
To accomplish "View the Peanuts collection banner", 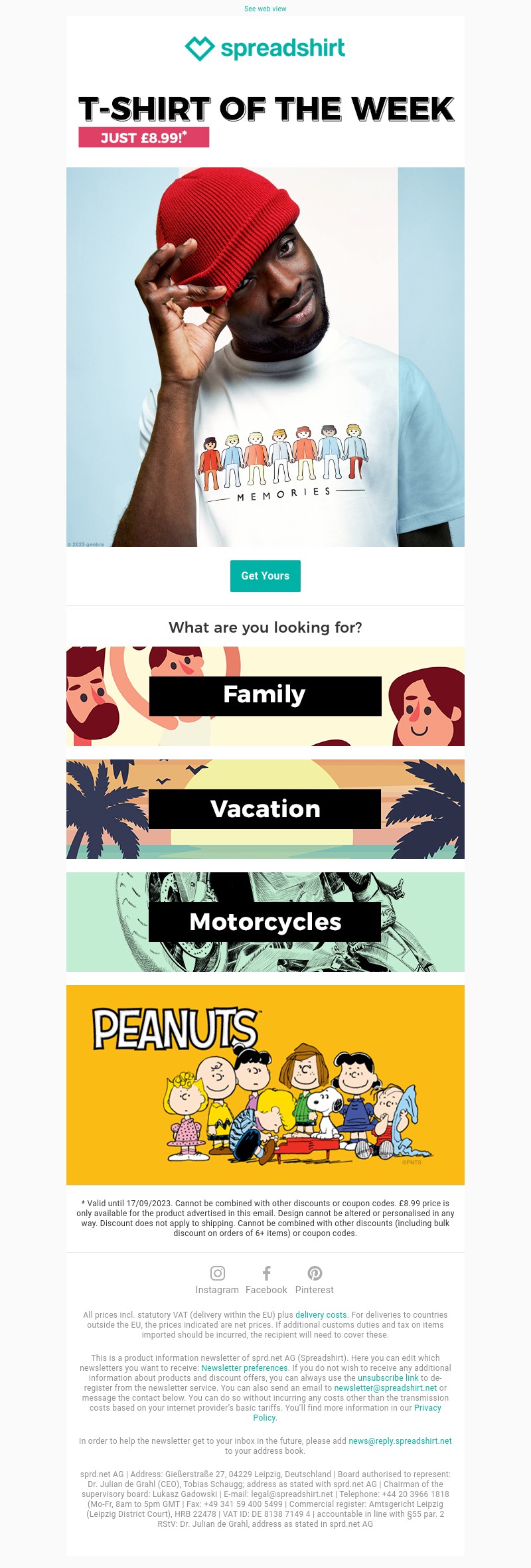I will 265,1085.
